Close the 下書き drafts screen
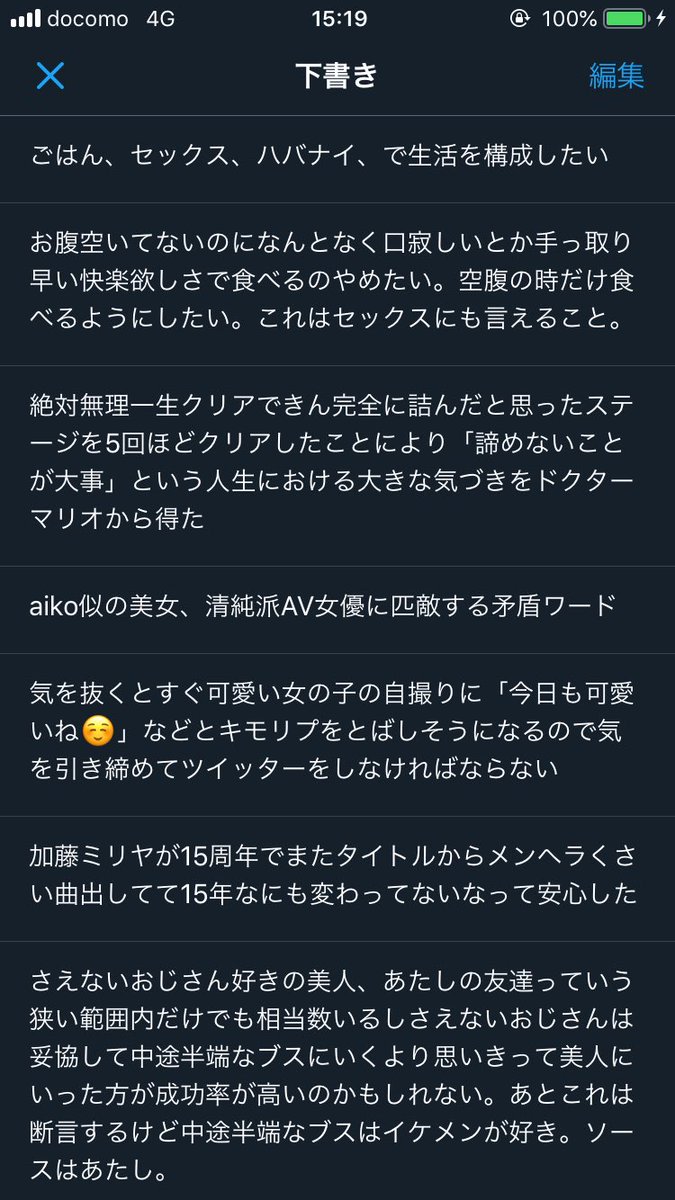The height and width of the screenshot is (1200, 675). 50,76
